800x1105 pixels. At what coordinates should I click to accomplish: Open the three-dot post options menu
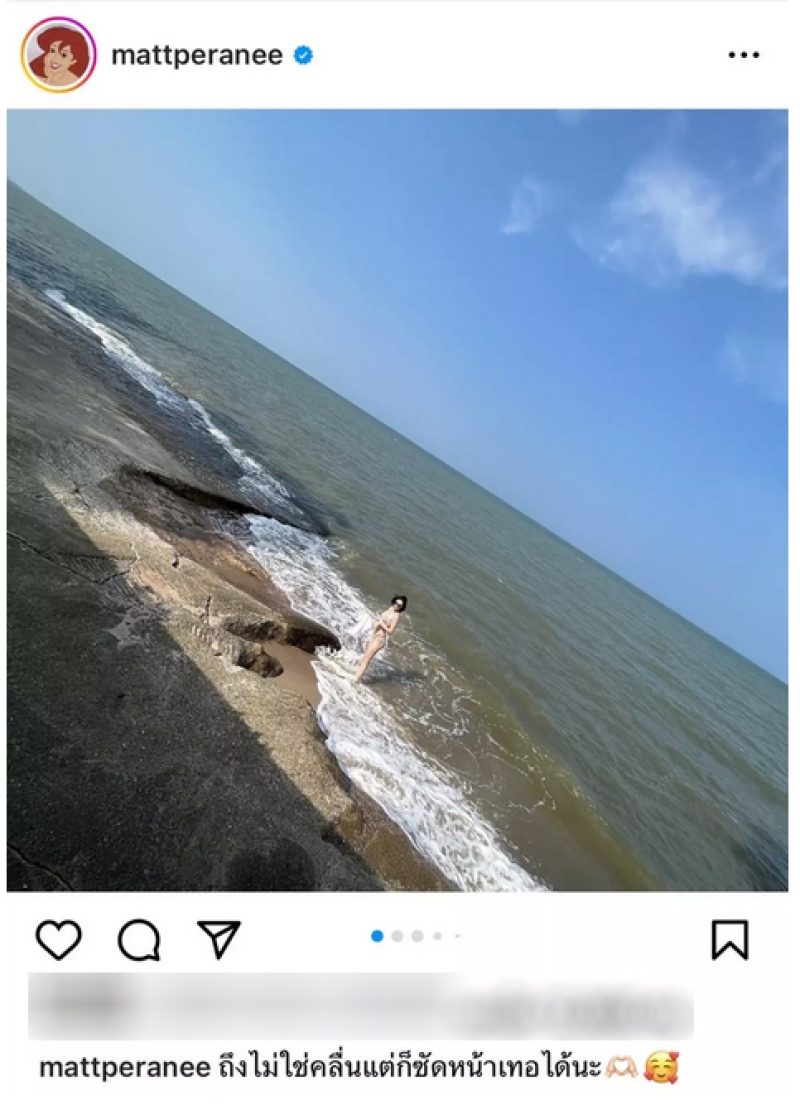[743, 56]
